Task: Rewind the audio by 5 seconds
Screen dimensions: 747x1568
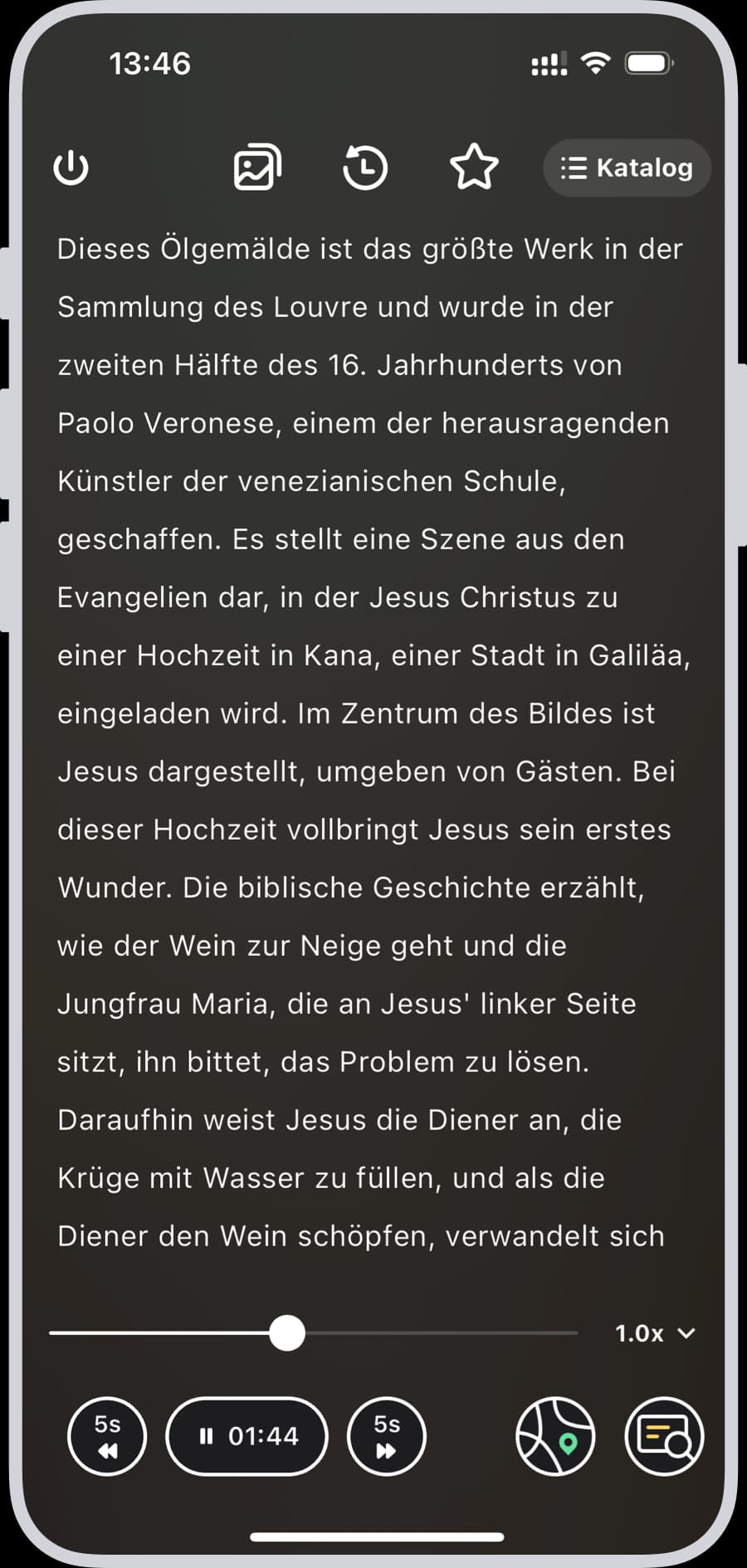Action: [107, 1436]
